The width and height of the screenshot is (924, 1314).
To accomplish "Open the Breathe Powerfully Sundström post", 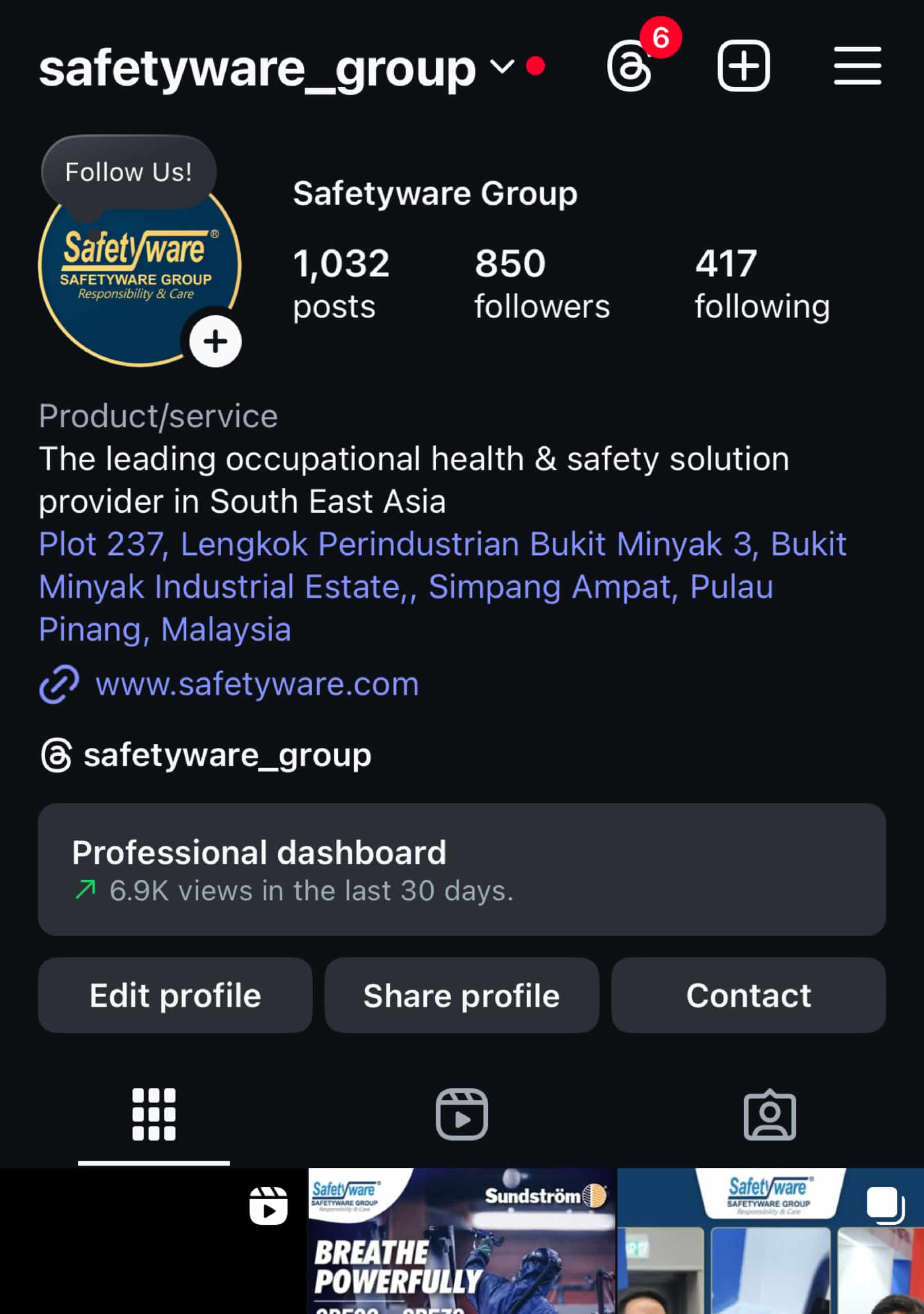I will coord(461,1242).
